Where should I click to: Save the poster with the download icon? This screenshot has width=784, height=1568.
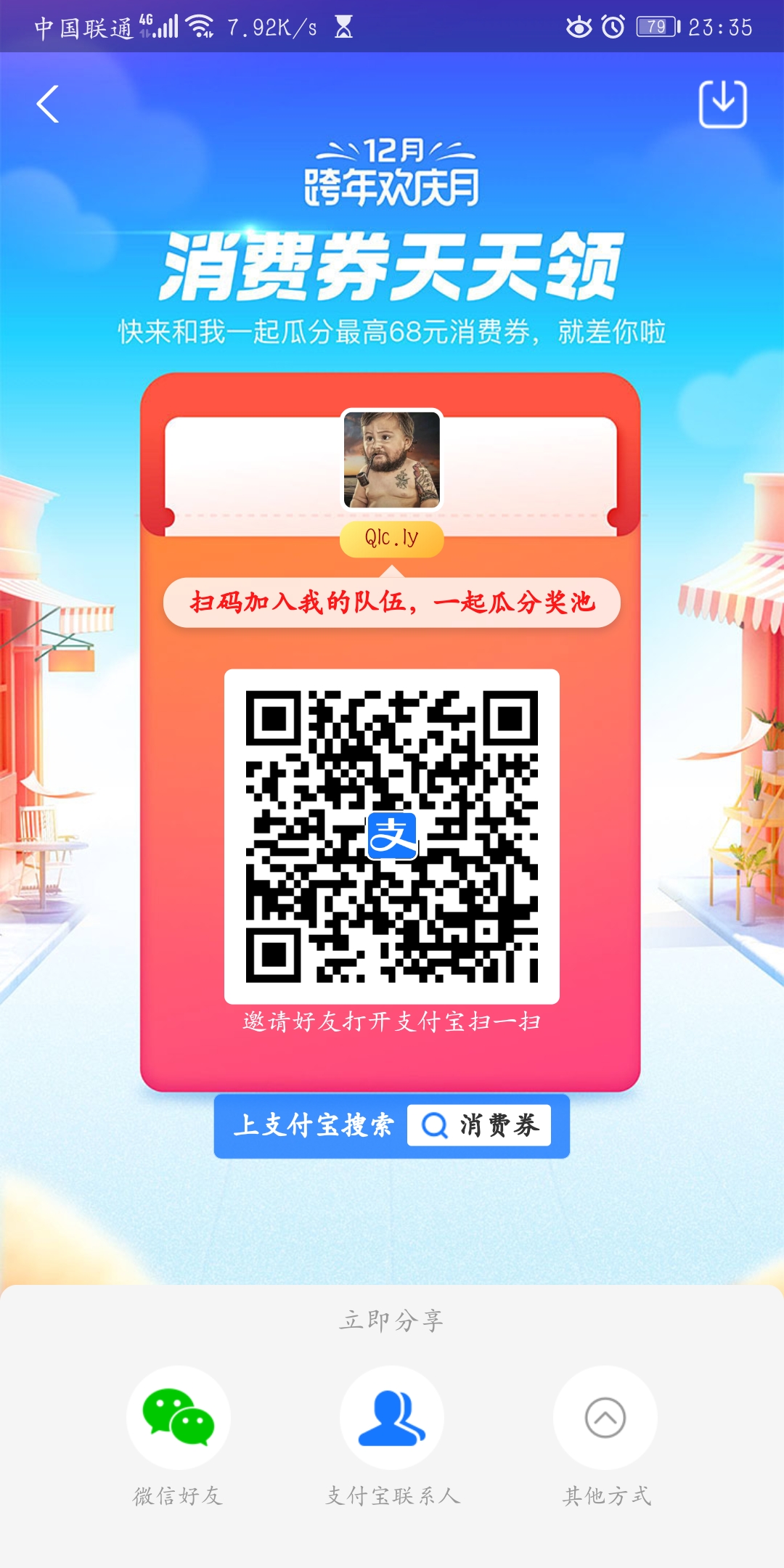point(722,105)
